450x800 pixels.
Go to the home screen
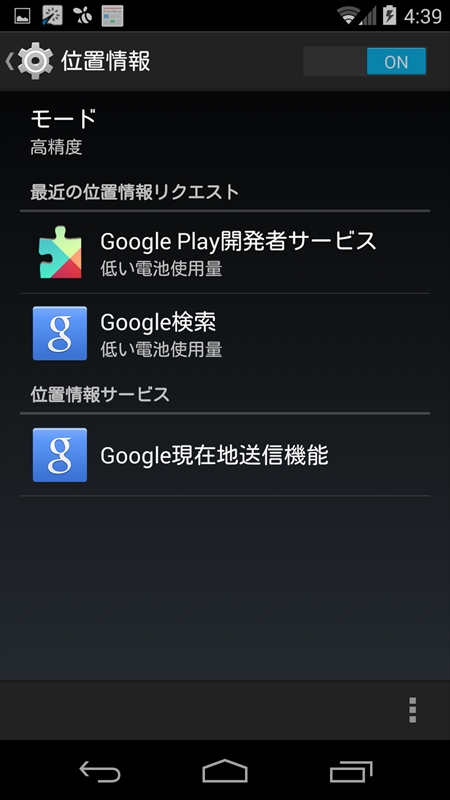click(224, 770)
